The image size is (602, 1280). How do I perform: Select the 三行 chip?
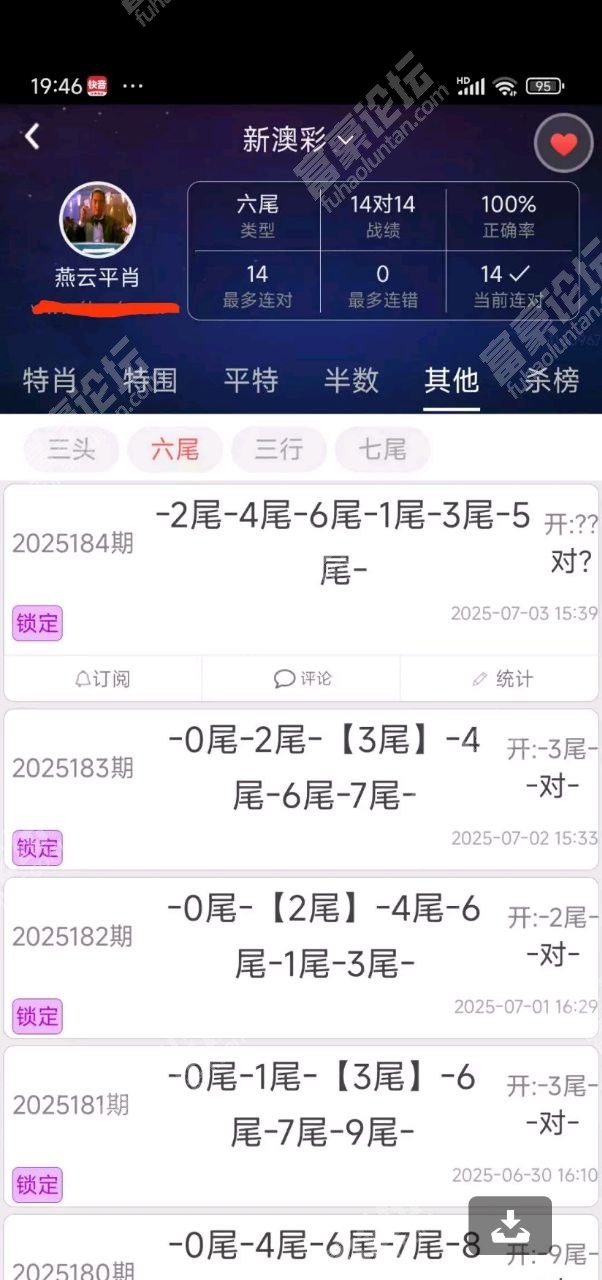click(279, 449)
